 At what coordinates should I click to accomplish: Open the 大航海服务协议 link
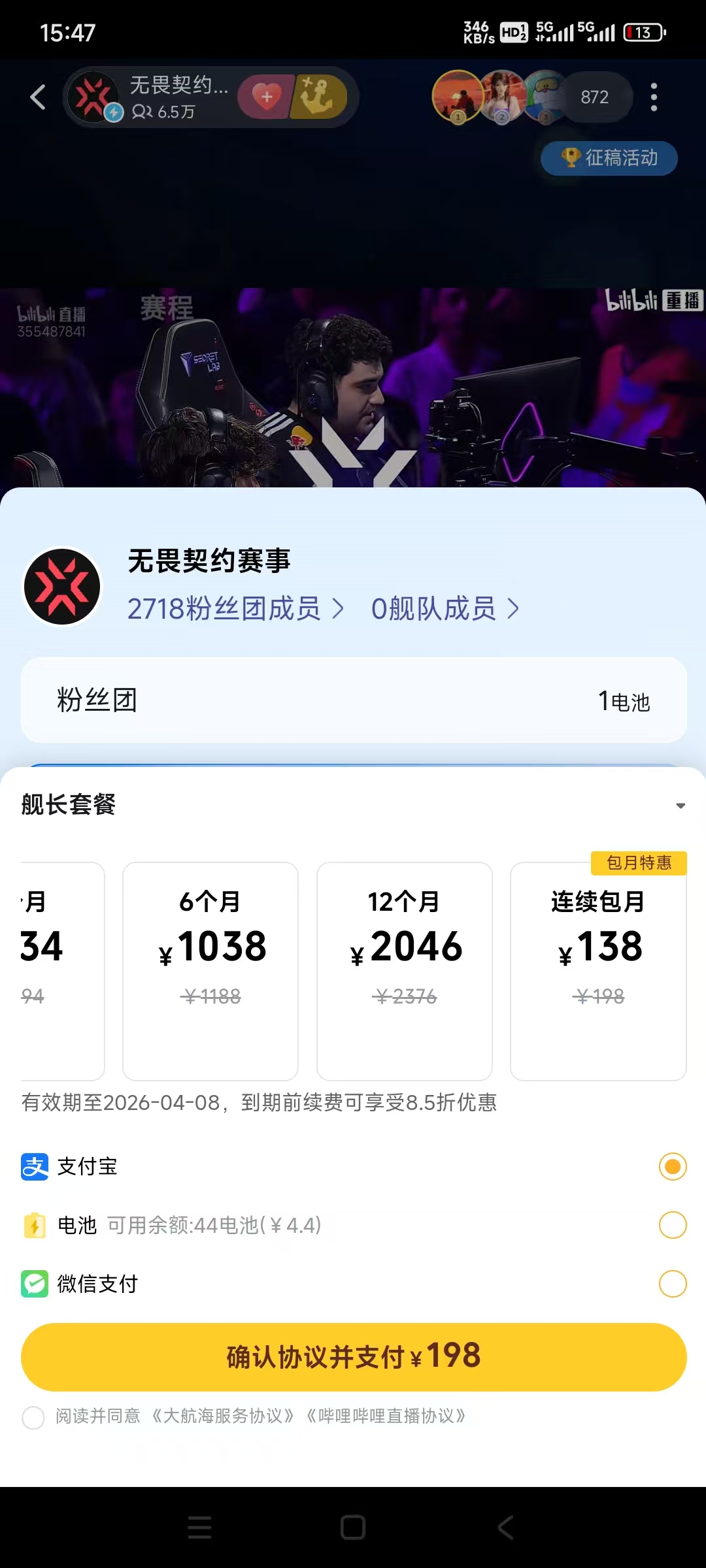[x=223, y=1416]
